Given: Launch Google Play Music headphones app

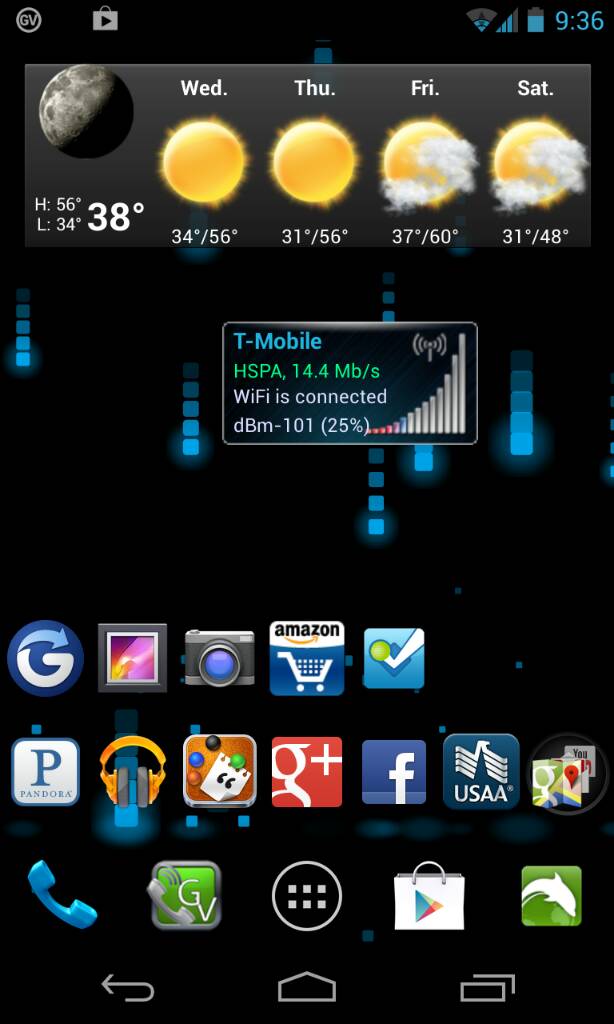Looking at the screenshot, I should coord(132,771).
